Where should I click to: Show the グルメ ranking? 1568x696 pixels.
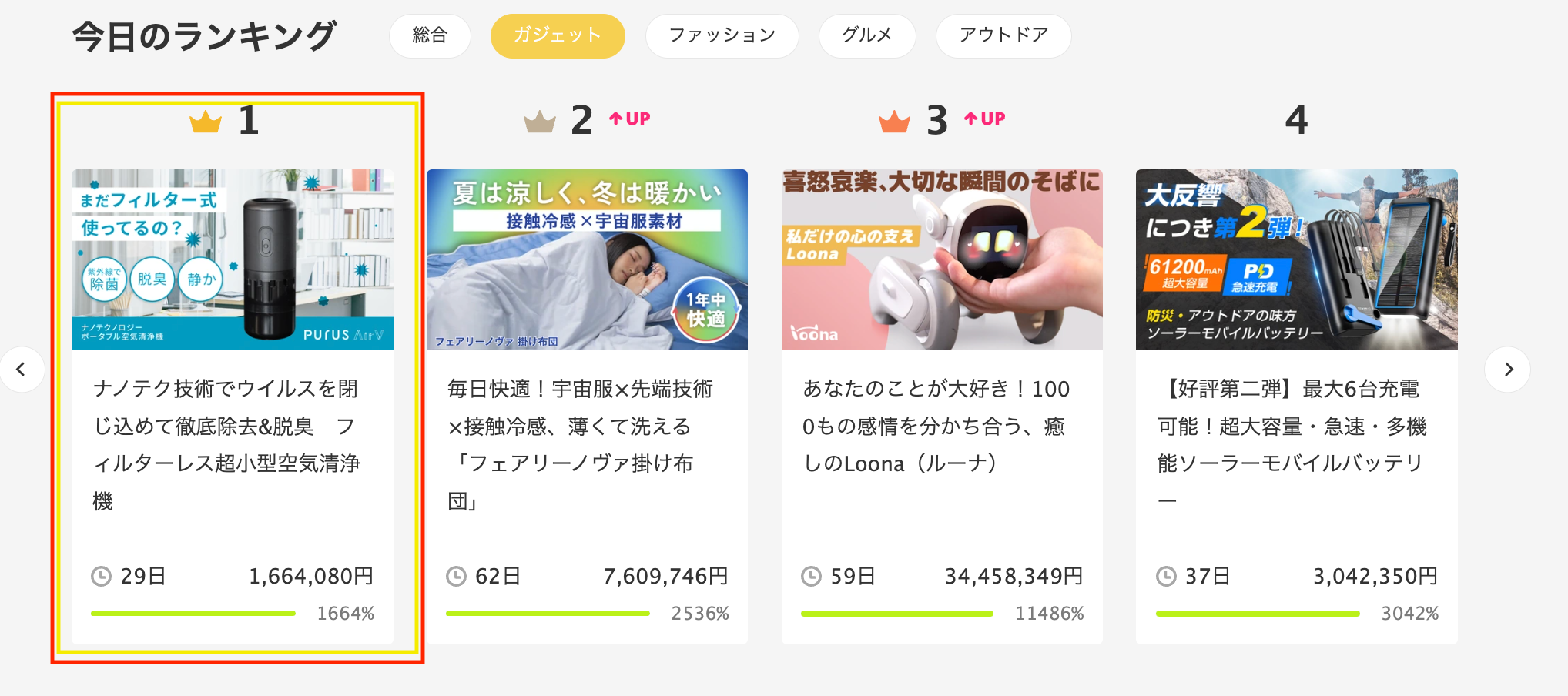866,35
